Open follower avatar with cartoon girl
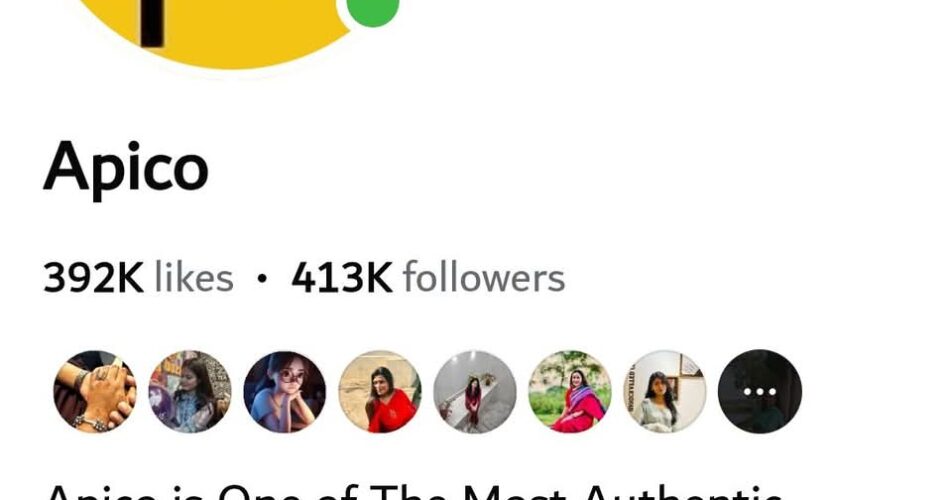 click(x=285, y=391)
